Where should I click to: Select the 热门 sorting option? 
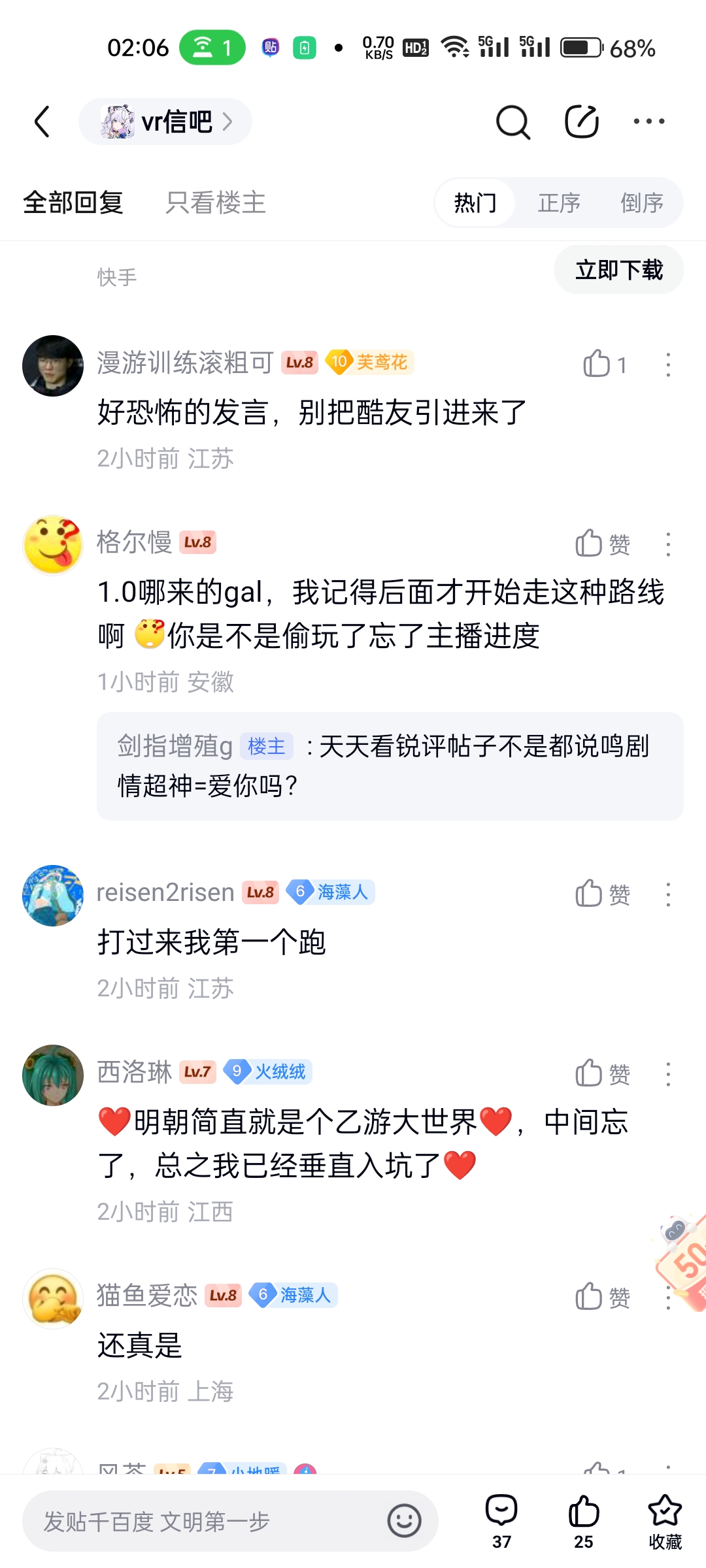[475, 203]
